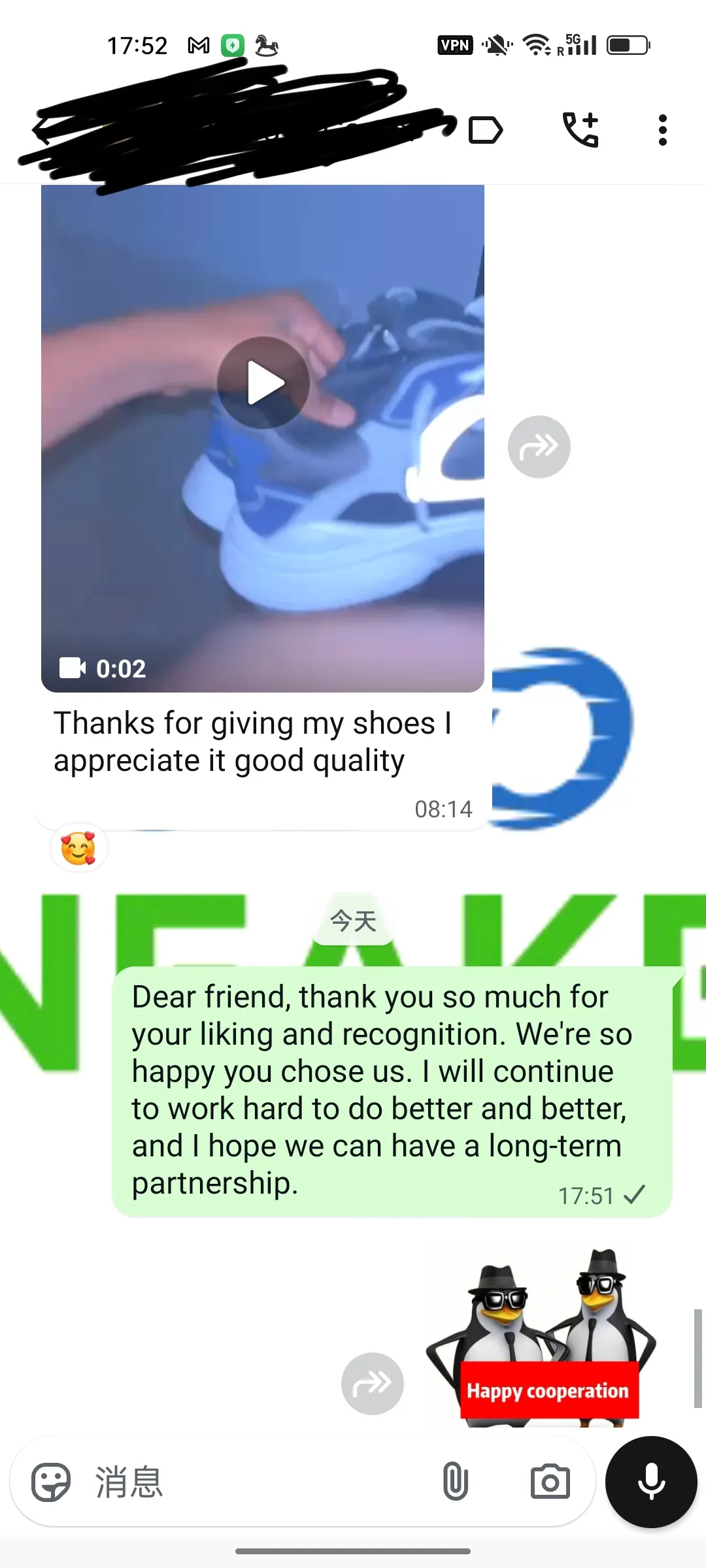
Task: Open the emoji sticker picker
Action: click(51, 1482)
